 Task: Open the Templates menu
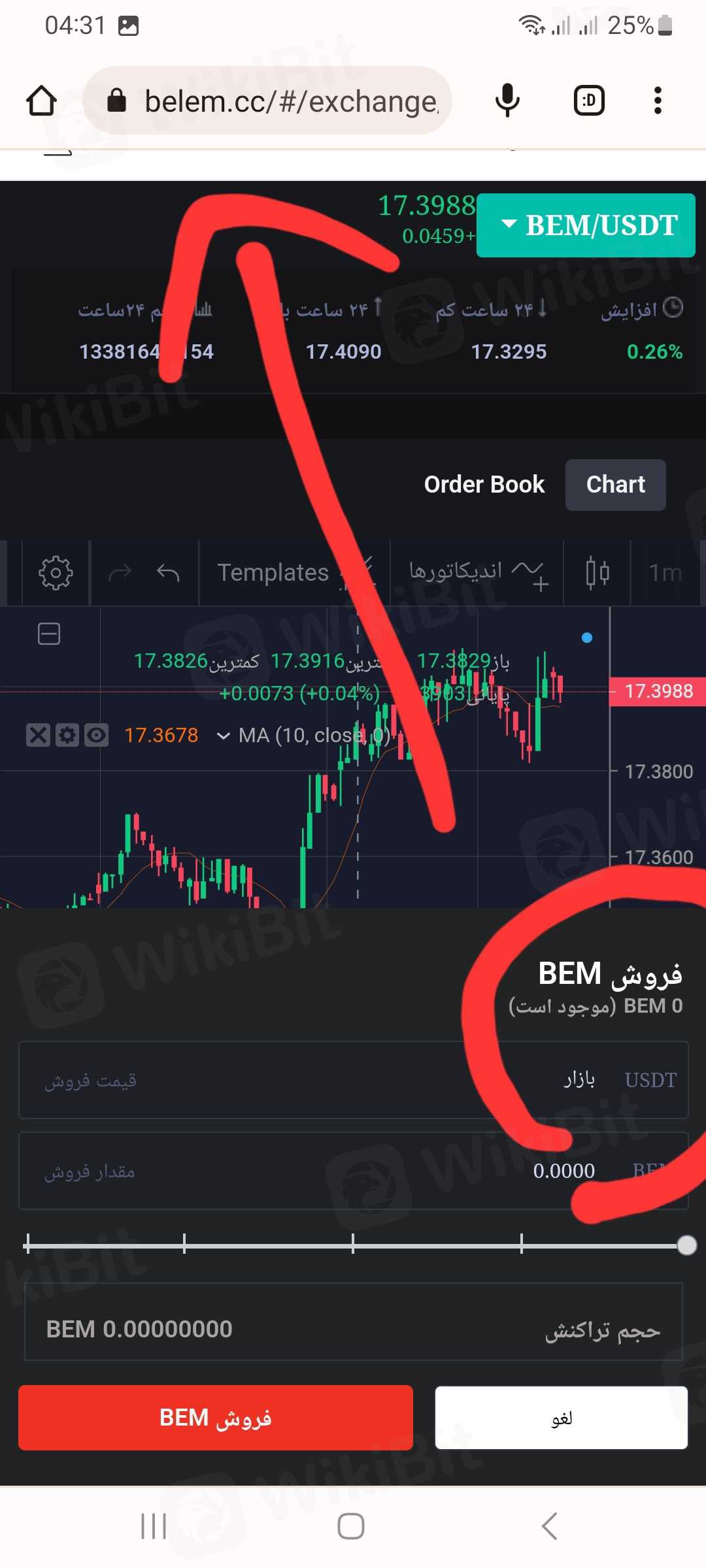(273, 573)
